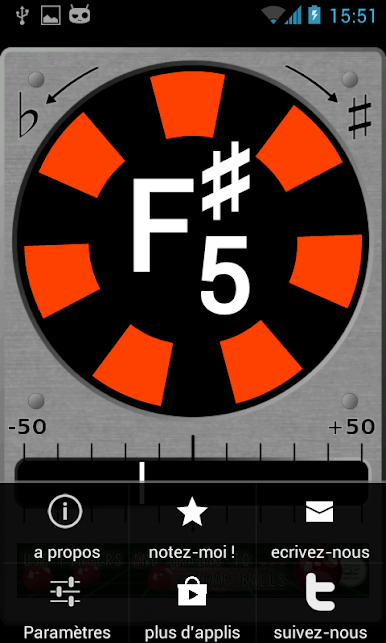Tap "suivez-nous" Twitter option

click(320, 603)
